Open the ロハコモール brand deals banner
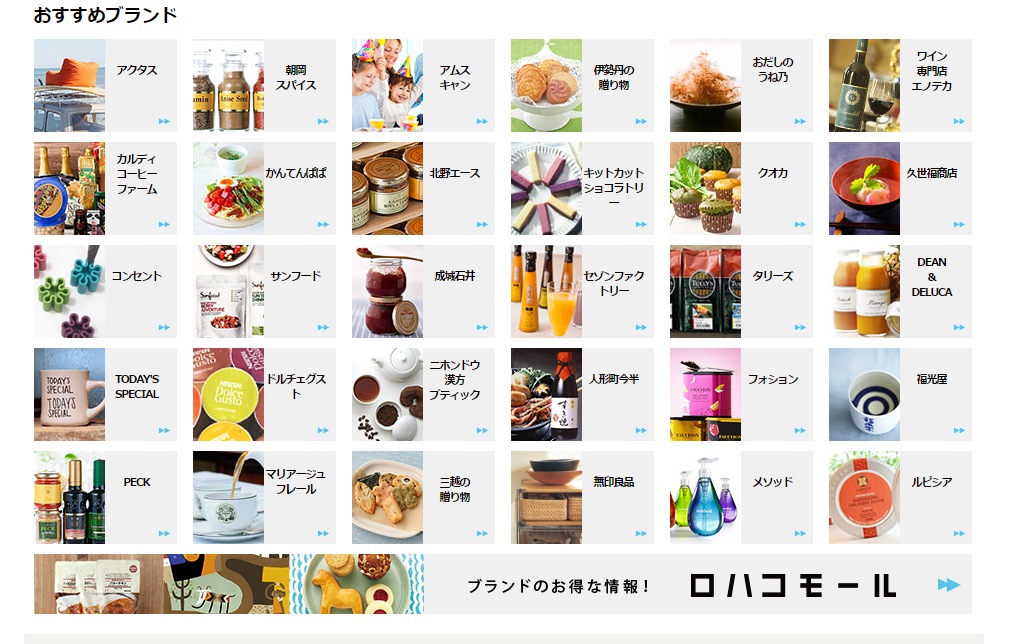Viewport: 1025px width, 644px height. 502,584
